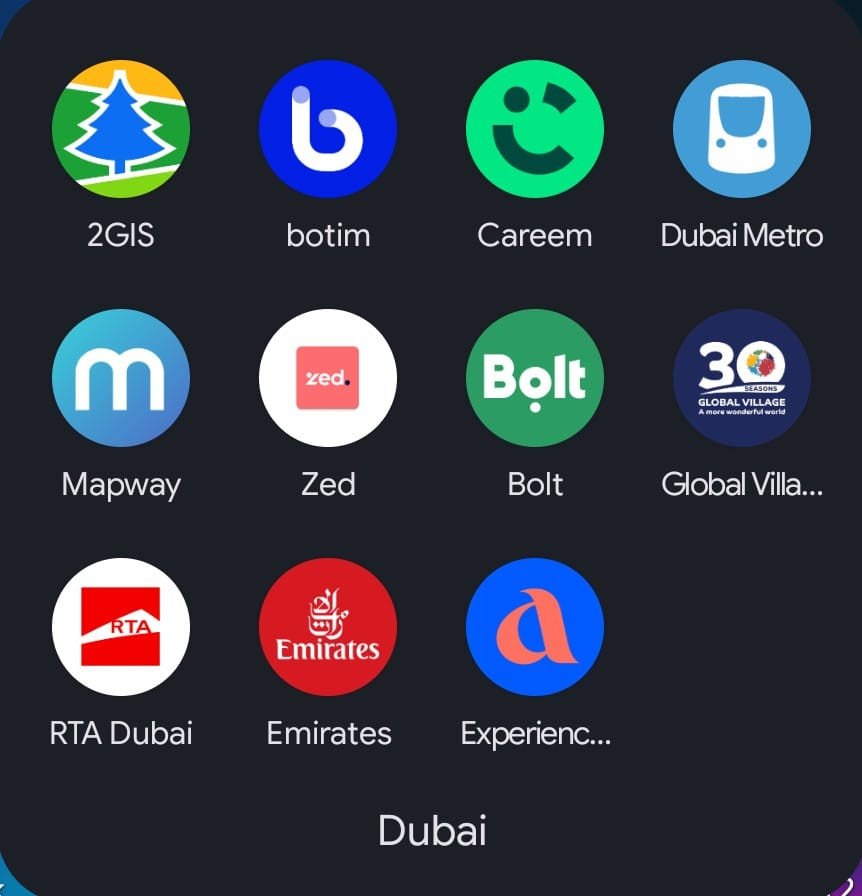Open the RTA Dubai app
Viewport: 862px width, 896px height.
(x=121, y=627)
